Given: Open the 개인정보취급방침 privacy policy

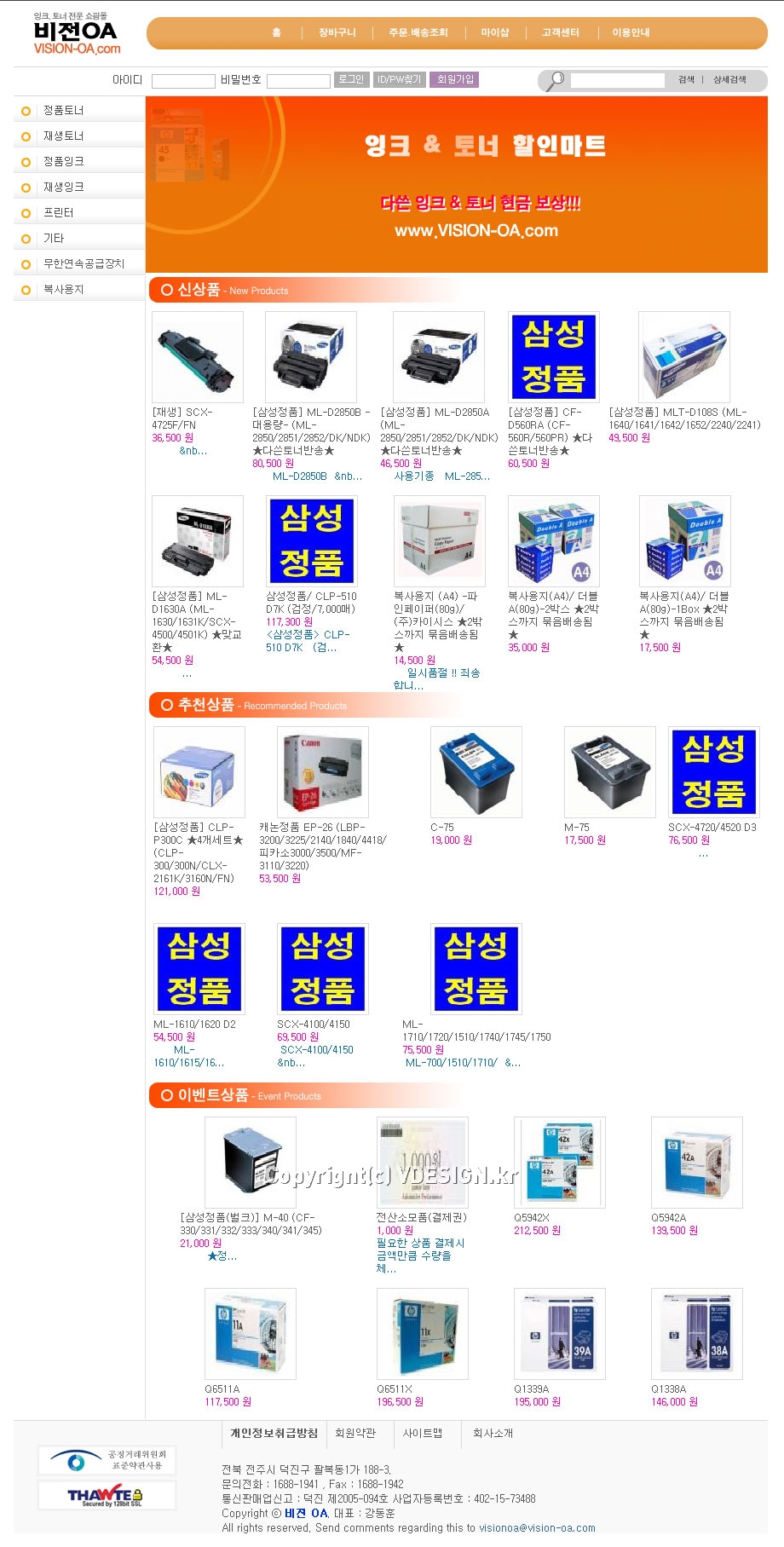Looking at the screenshot, I should [274, 1434].
